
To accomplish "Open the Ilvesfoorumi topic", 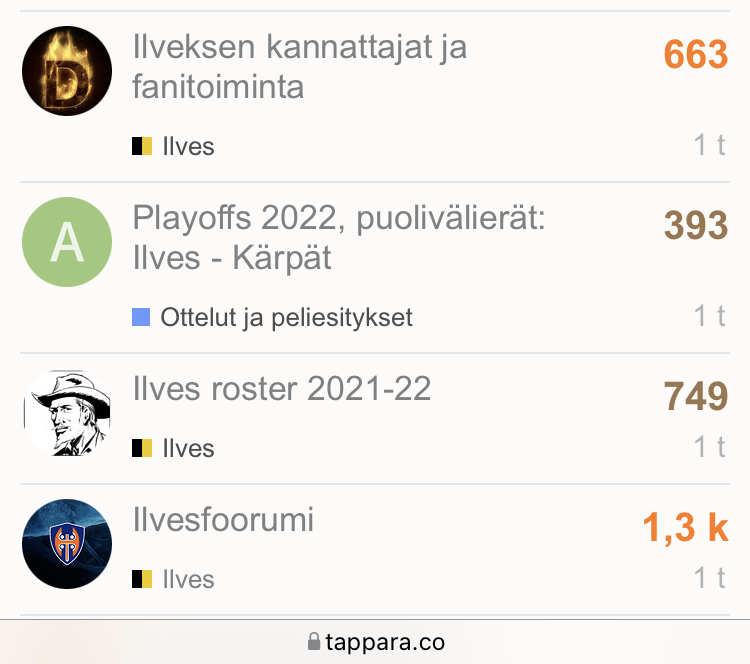I will [x=223, y=519].
